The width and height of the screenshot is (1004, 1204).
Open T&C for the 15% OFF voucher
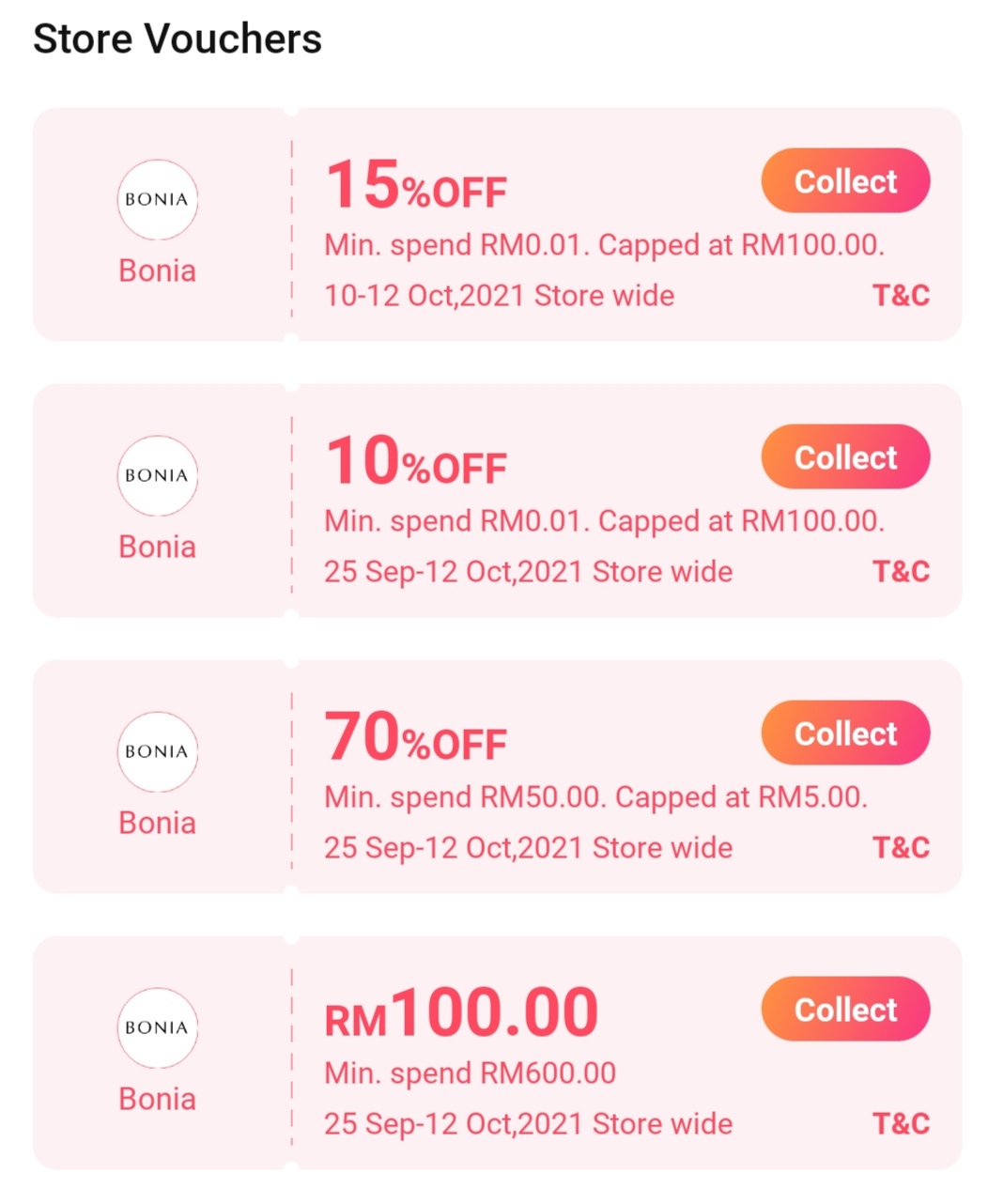click(x=900, y=296)
